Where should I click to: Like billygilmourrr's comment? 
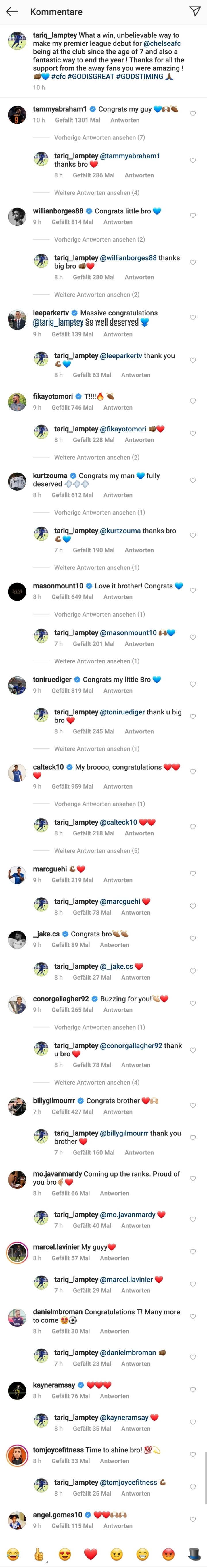pos(193,1105)
